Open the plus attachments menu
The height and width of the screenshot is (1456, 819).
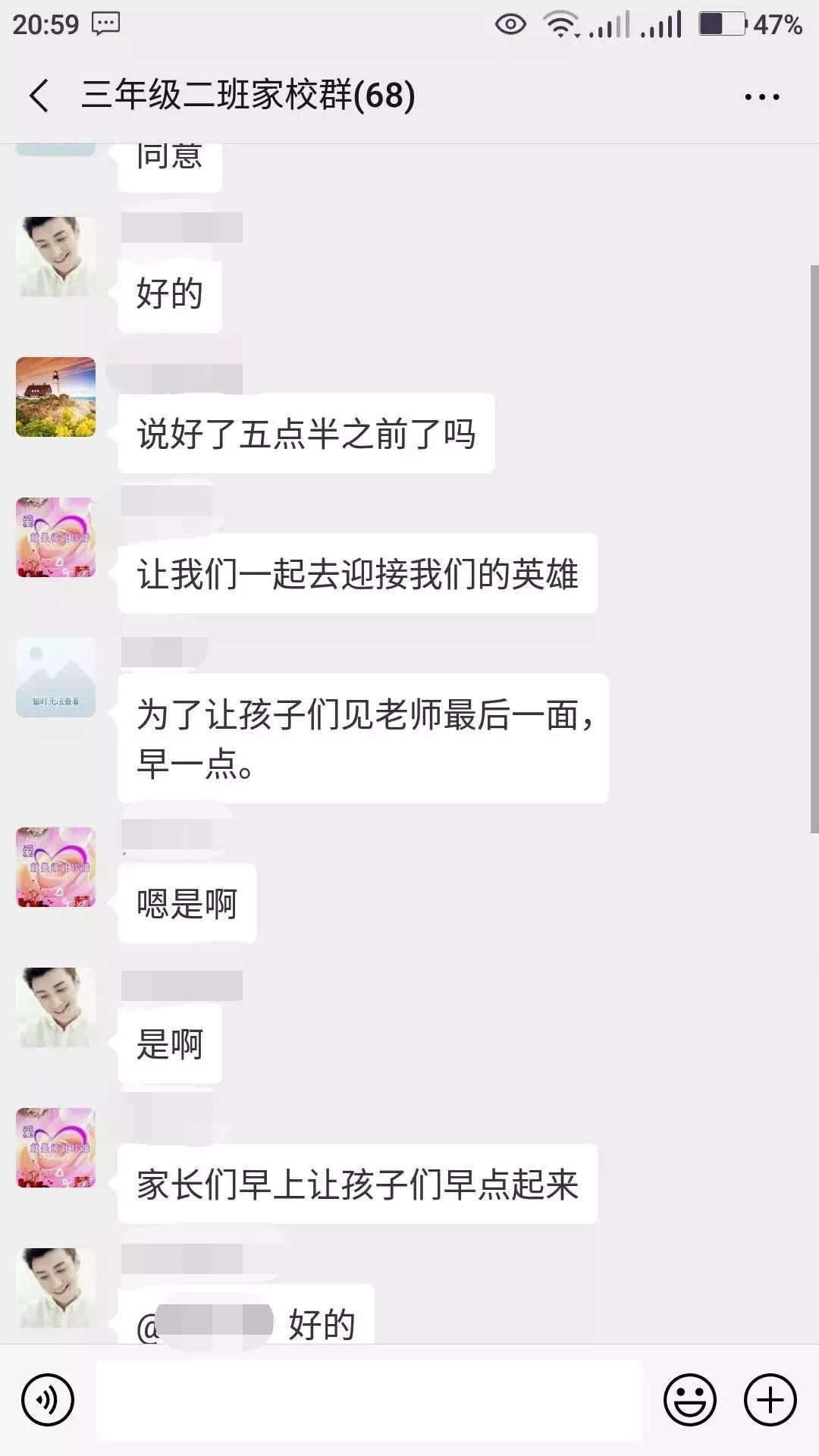point(770,1400)
